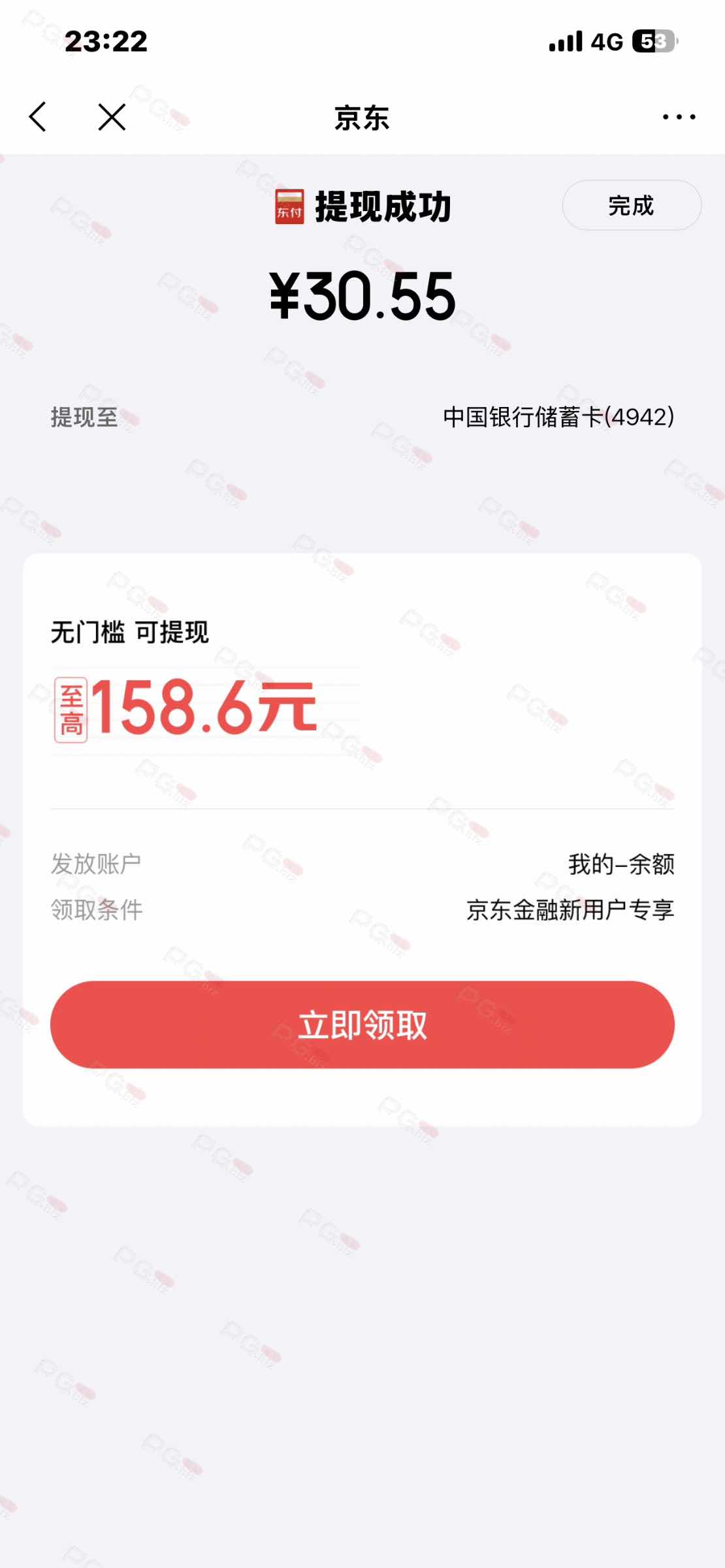725x1568 pixels.
Task: Go back using the left arrow
Action: (x=38, y=117)
